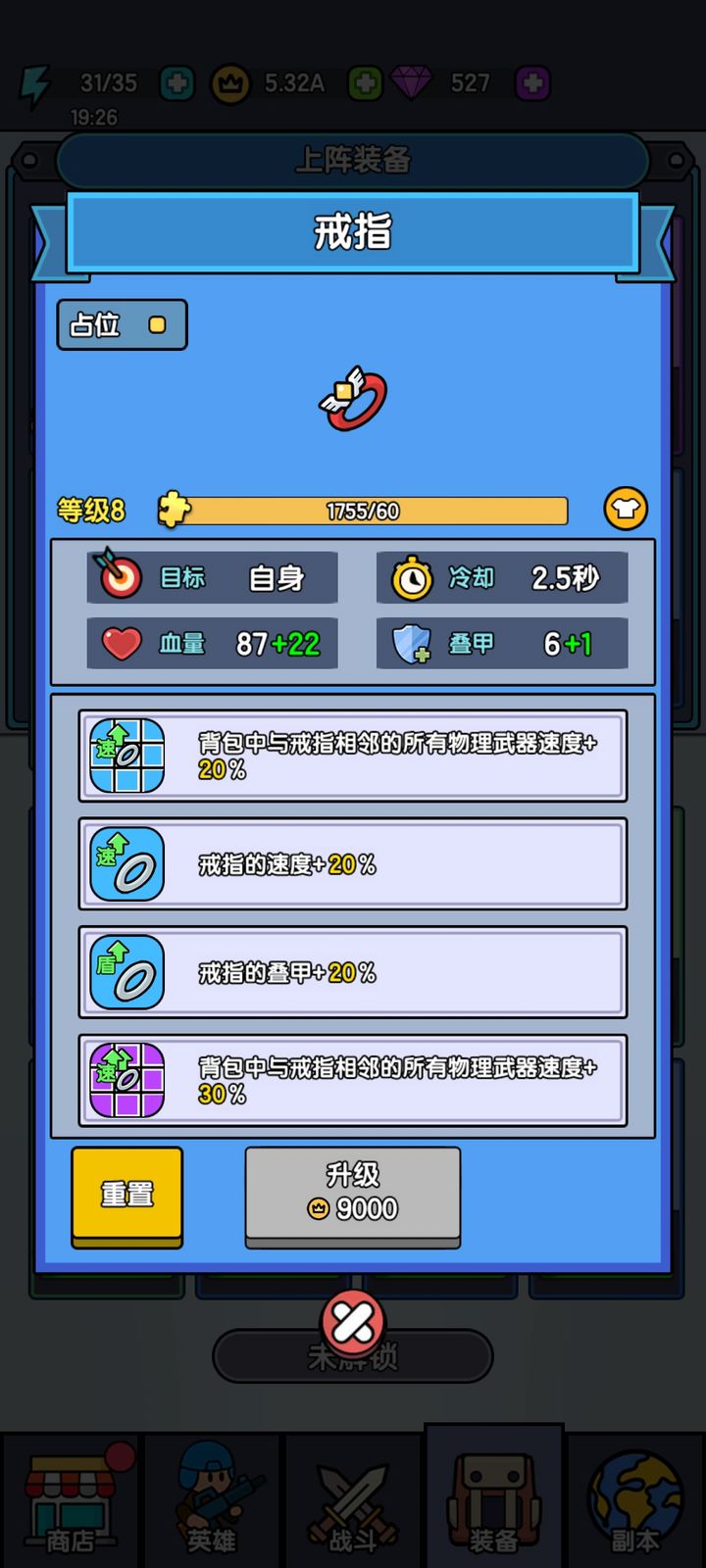Tap the heart icon next to 血量

click(122, 643)
